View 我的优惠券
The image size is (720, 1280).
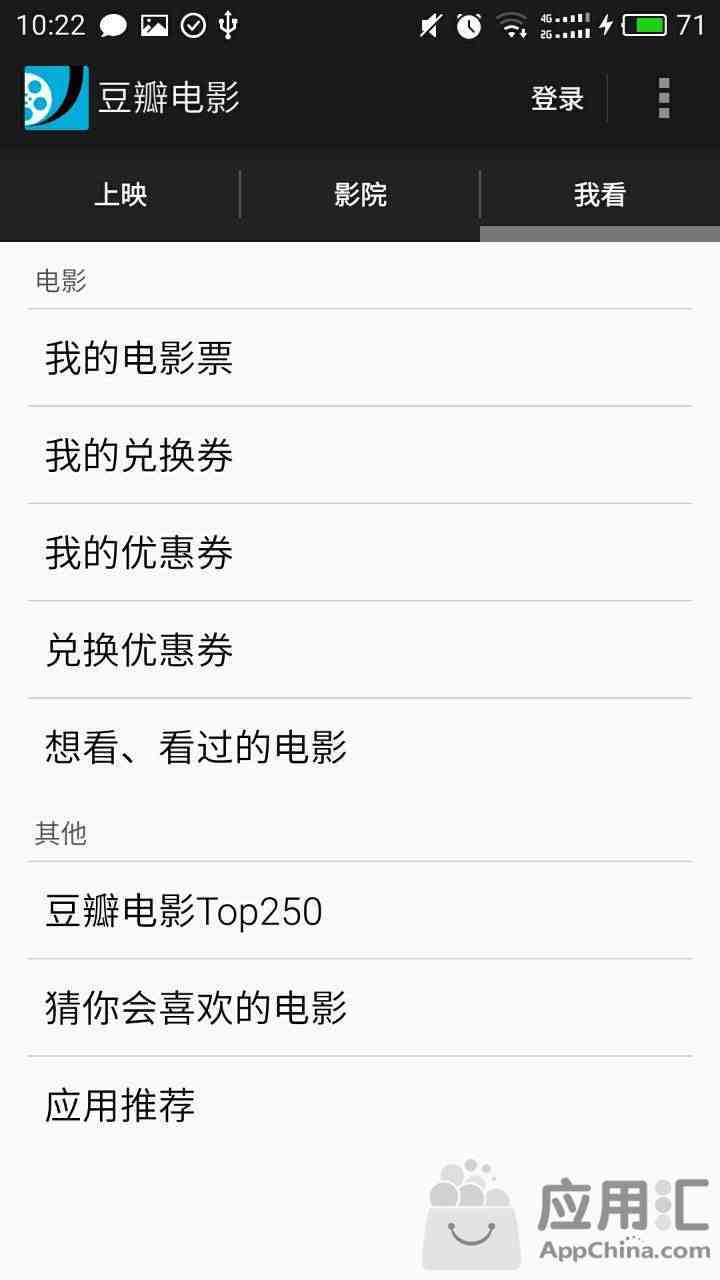pos(360,552)
